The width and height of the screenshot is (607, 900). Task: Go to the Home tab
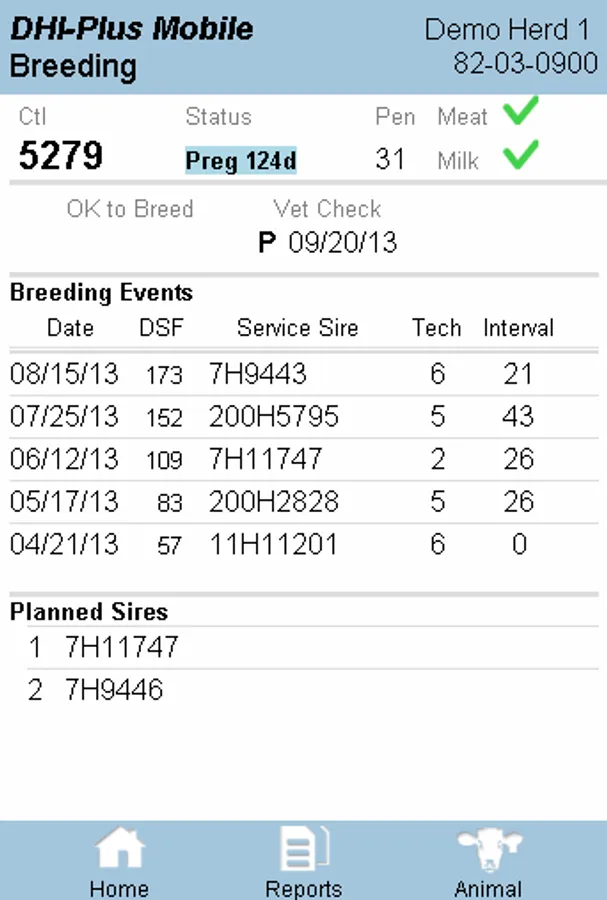(119, 862)
